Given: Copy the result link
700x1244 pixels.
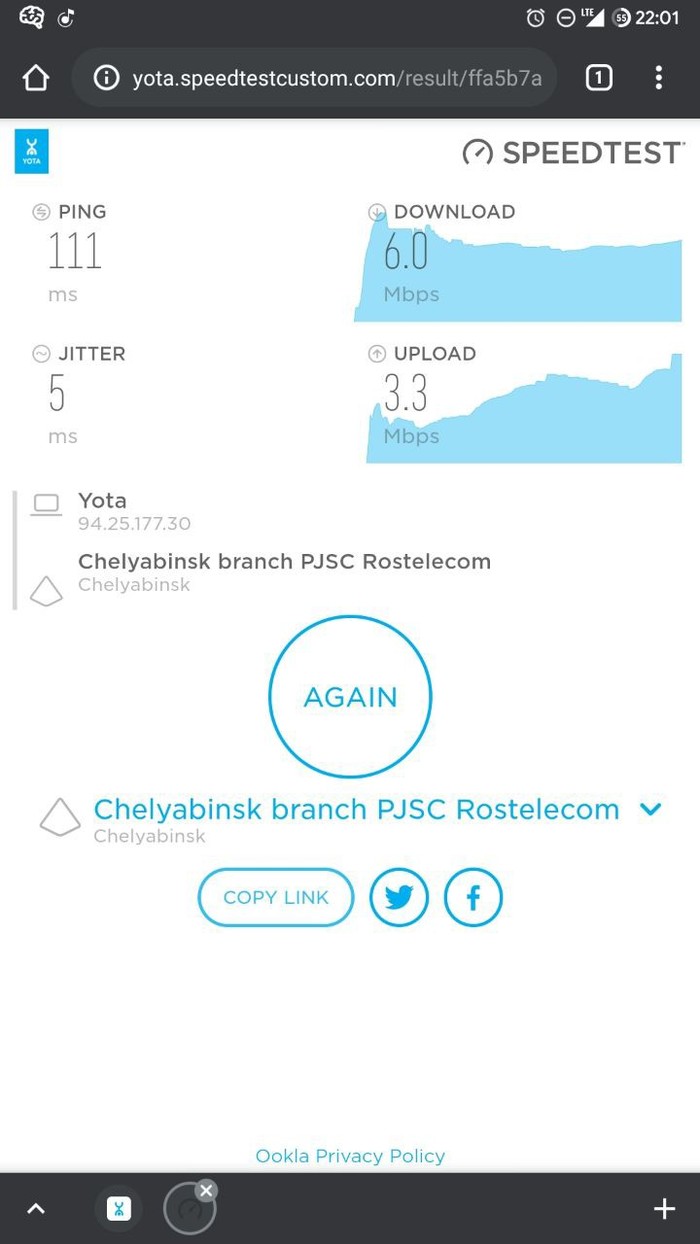Looking at the screenshot, I should [276, 897].
